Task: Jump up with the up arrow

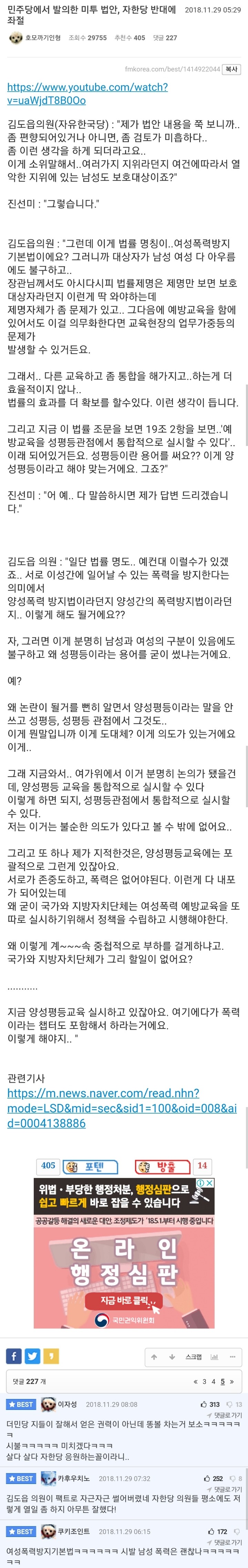Action: pyautogui.click(x=154, y=1357)
